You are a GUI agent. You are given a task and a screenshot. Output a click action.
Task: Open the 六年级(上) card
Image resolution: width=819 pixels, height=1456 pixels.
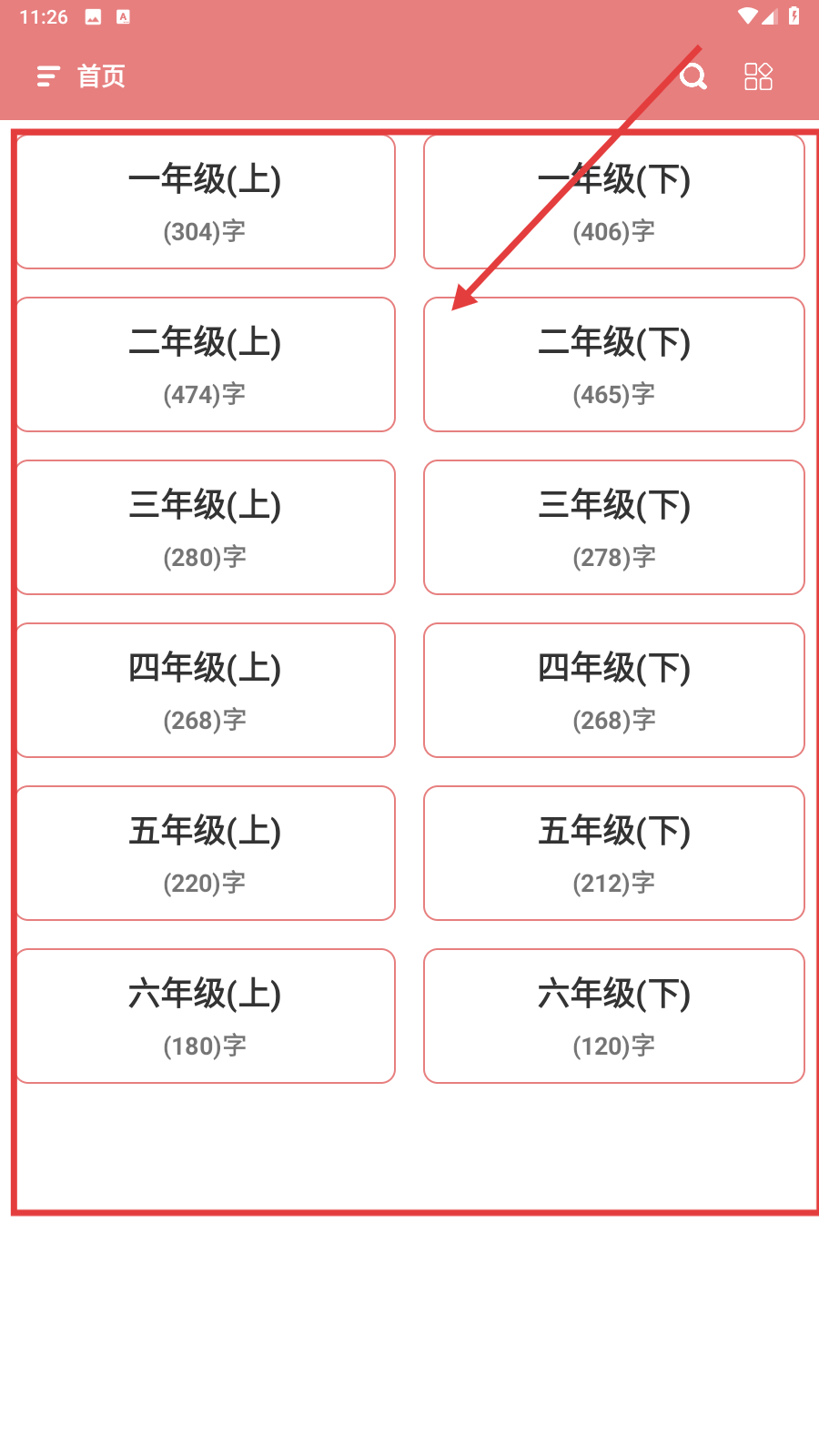click(x=206, y=1016)
